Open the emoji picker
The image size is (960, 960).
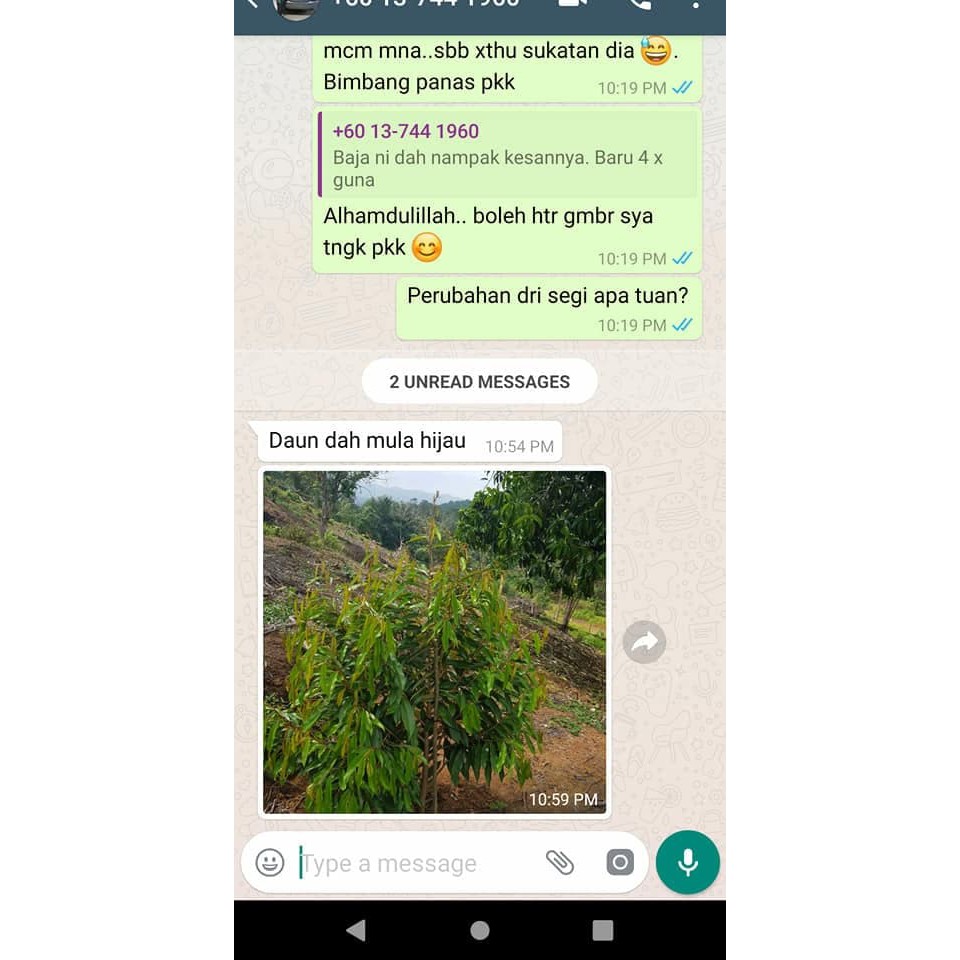click(x=270, y=862)
